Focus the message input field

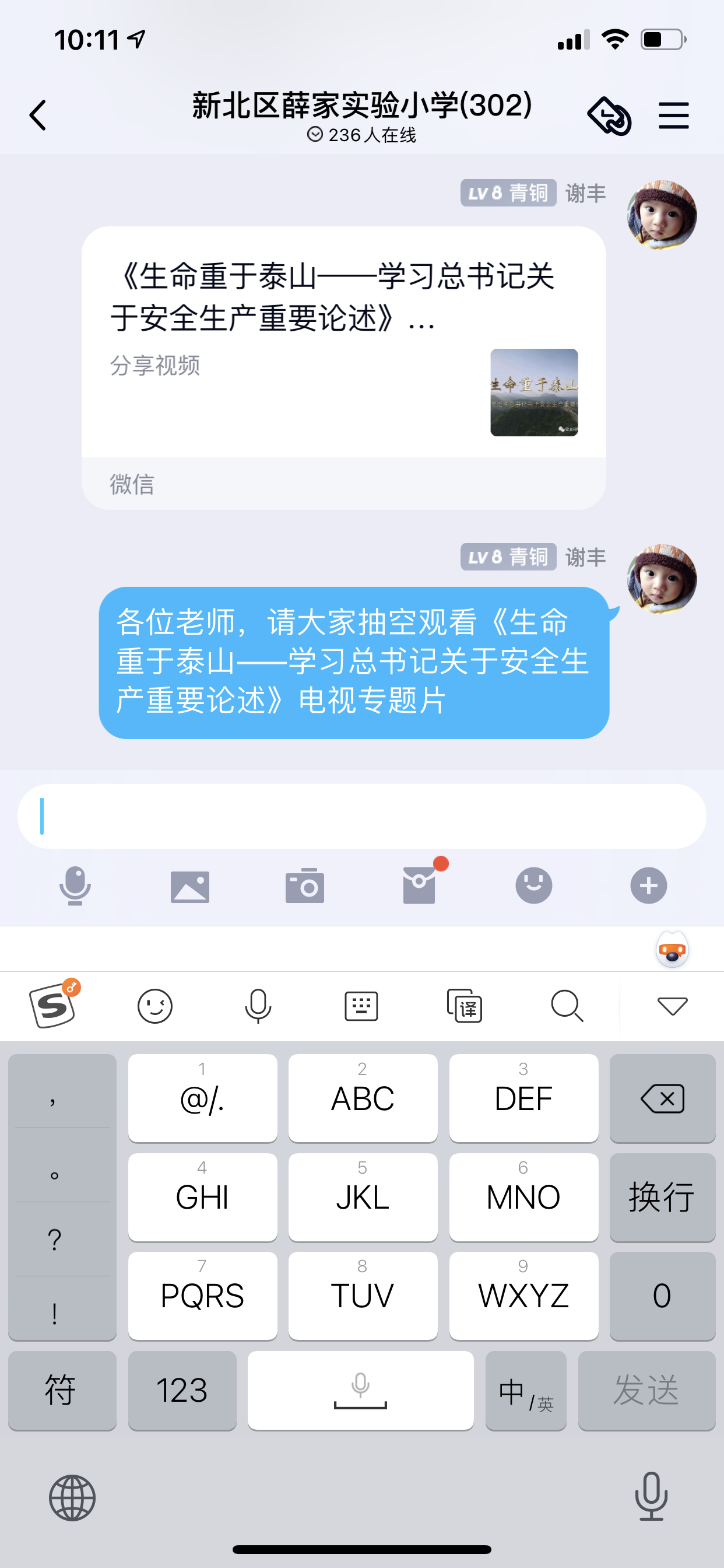pyautogui.click(x=361, y=816)
